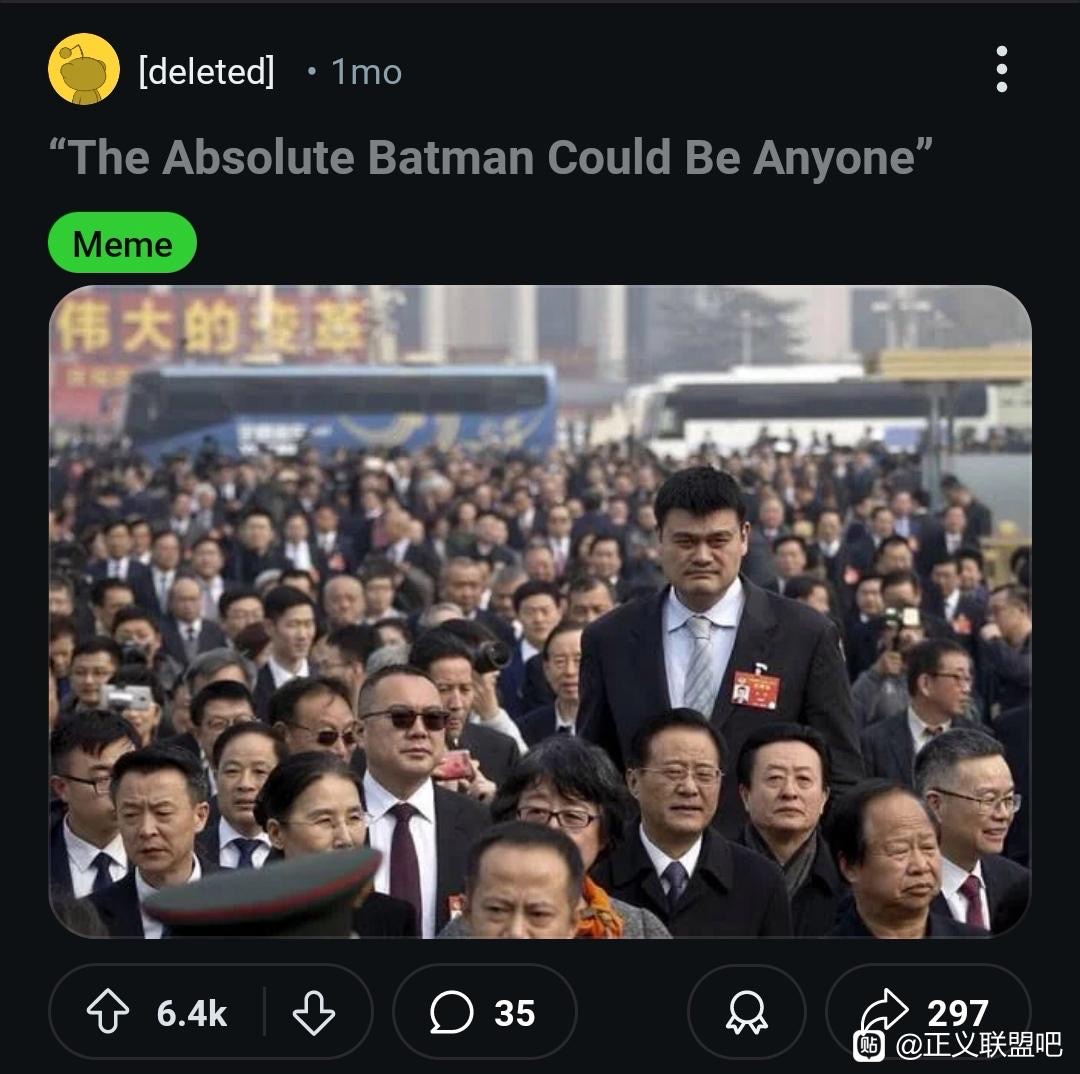1080x1074 pixels.
Task: View the deleted user's avatar profile
Action: pyautogui.click(x=84, y=70)
